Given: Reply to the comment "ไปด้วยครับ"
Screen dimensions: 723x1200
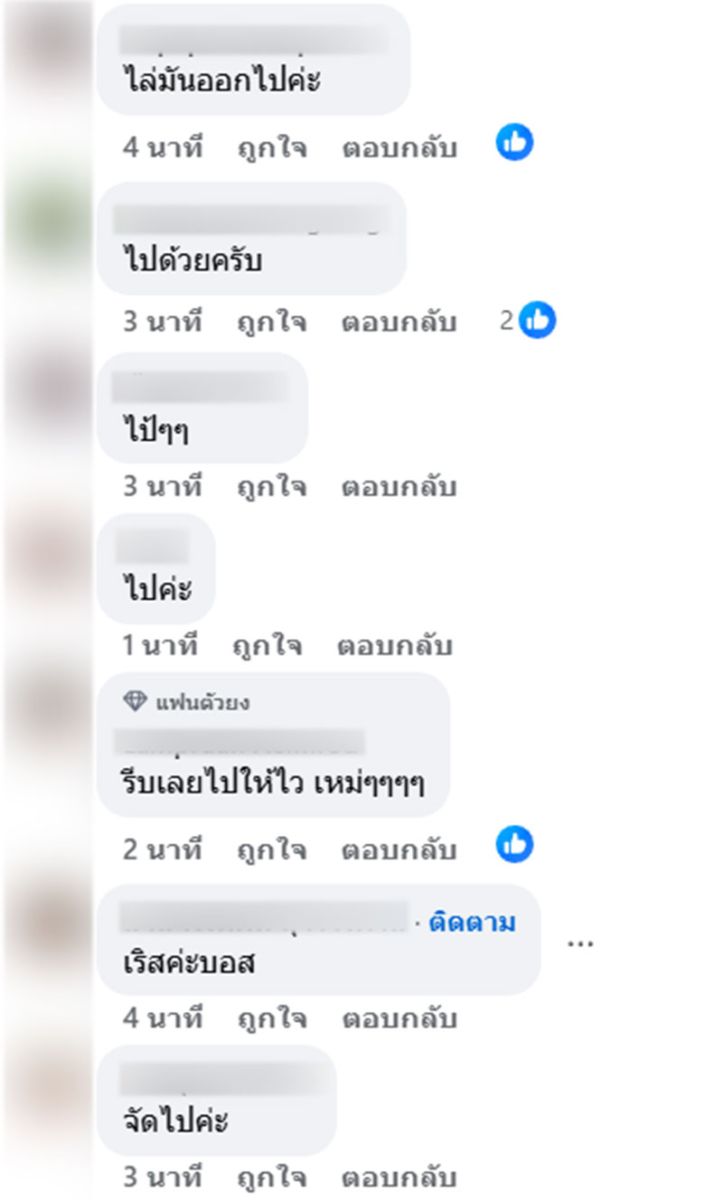Looking at the screenshot, I should click(x=399, y=322).
